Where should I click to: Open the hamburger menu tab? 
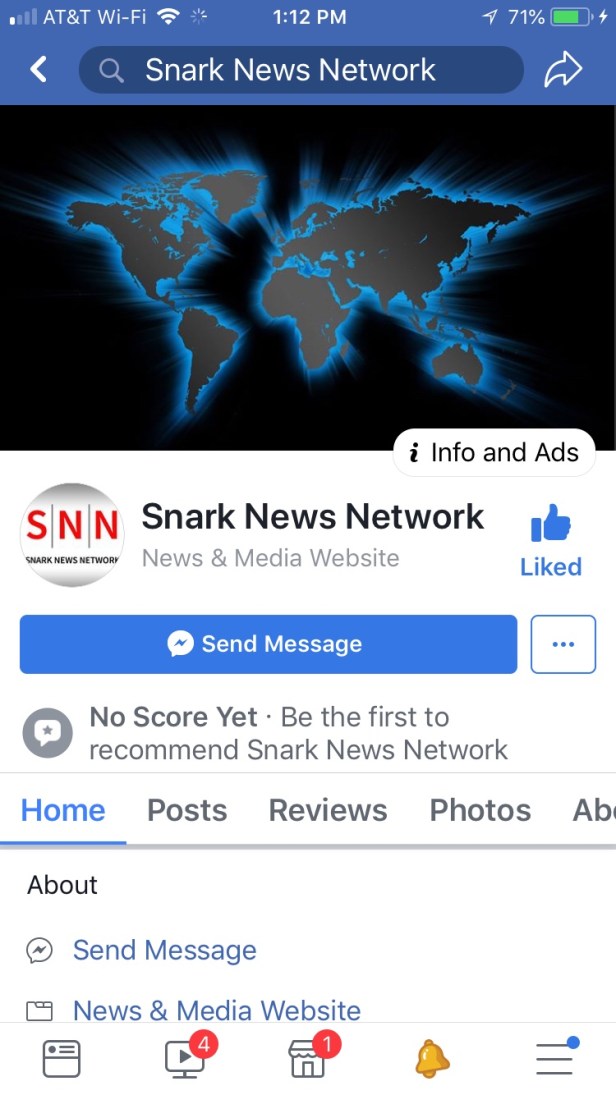click(555, 1058)
